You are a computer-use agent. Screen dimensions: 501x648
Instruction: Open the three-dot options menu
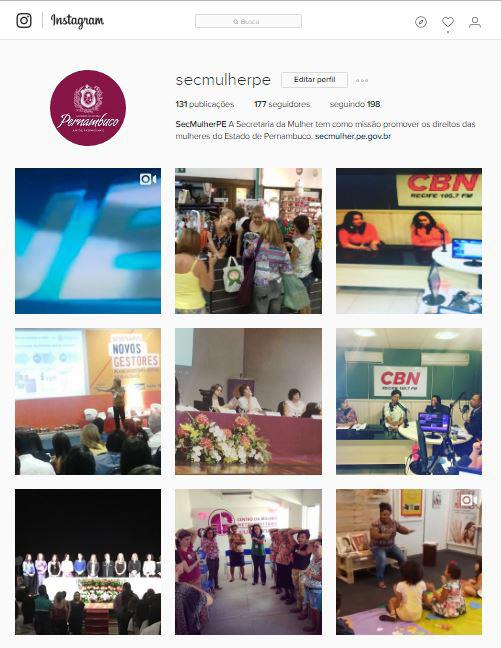[x=362, y=81]
